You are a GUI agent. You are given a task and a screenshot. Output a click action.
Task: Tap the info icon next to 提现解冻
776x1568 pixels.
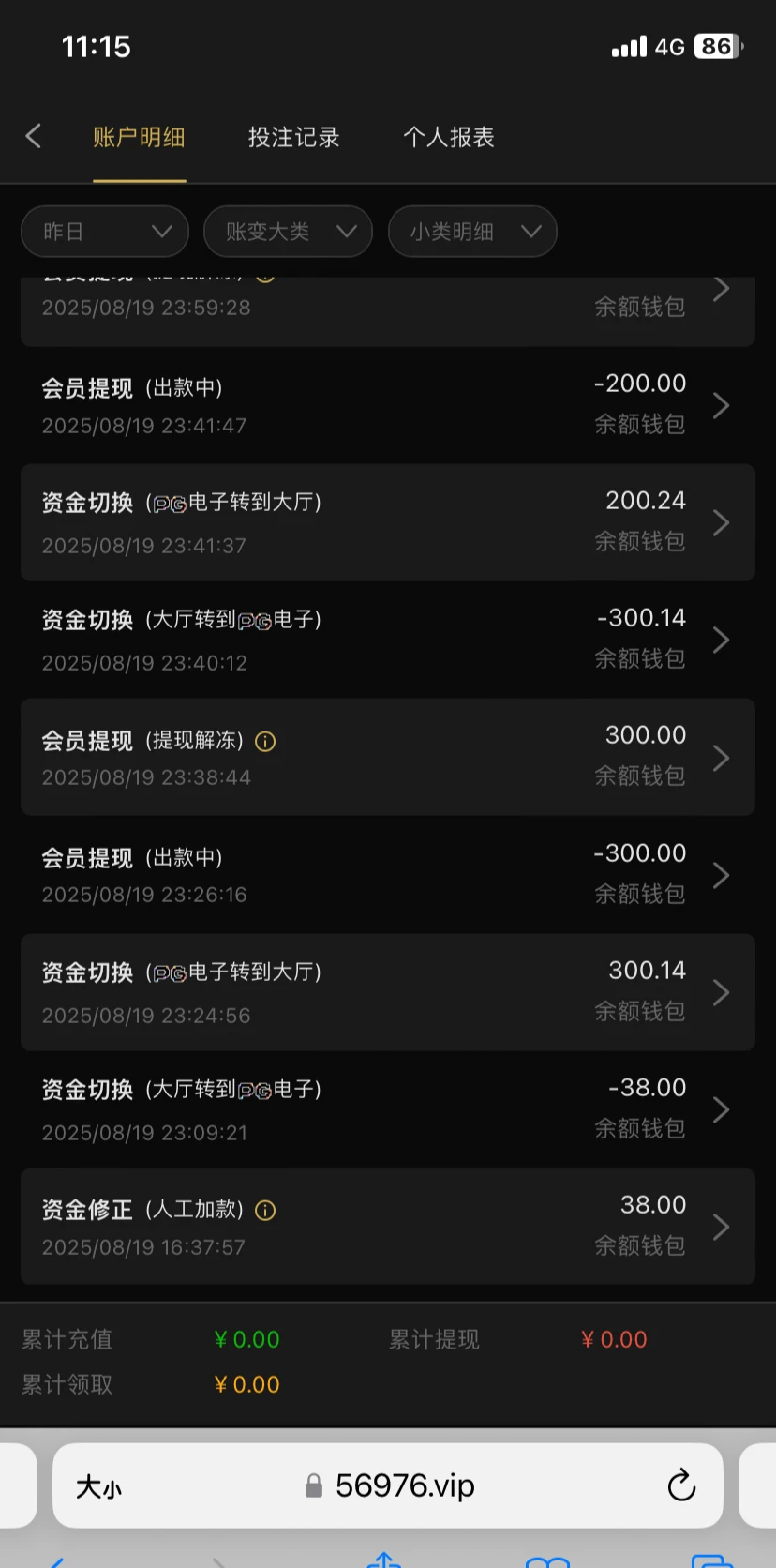pos(265,742)
